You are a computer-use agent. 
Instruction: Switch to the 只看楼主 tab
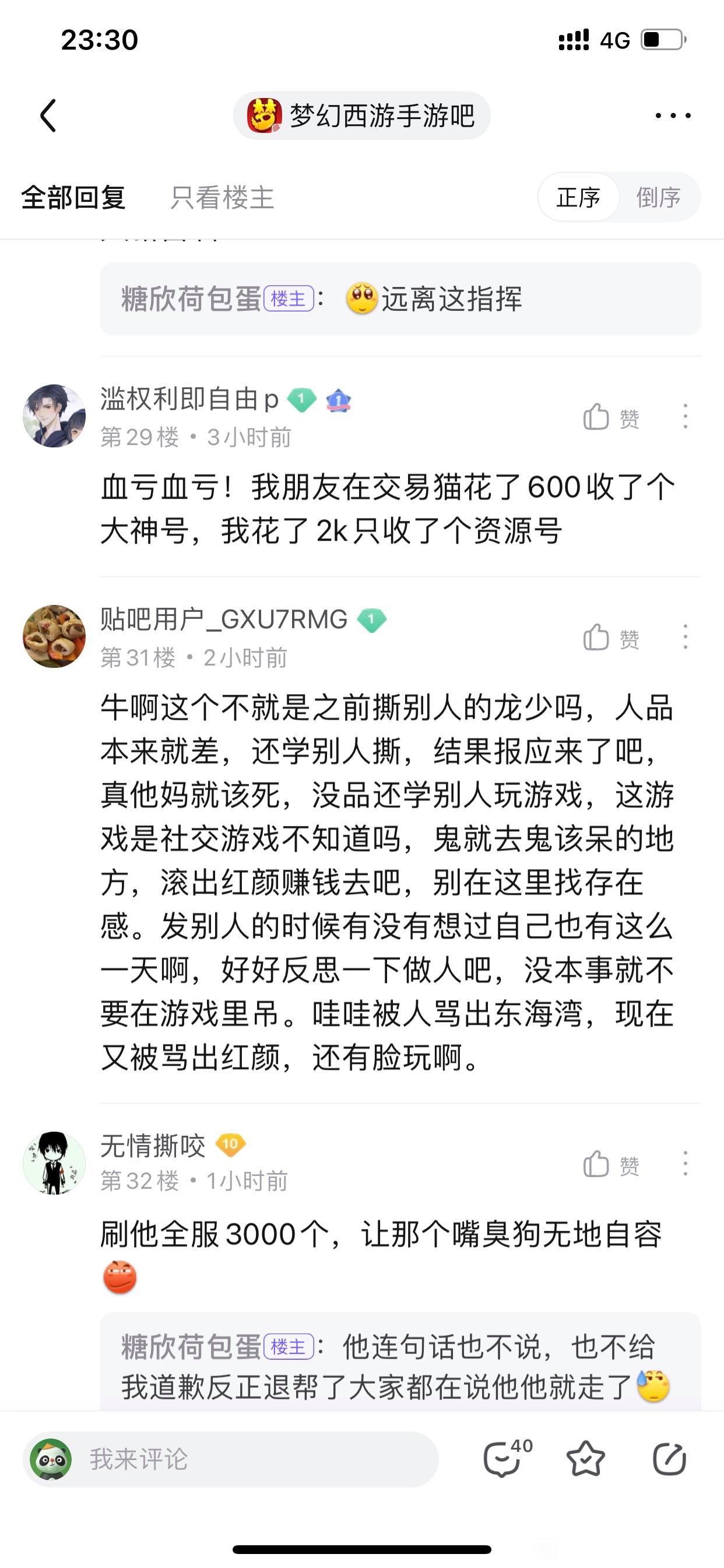click(x=222, y=198)
